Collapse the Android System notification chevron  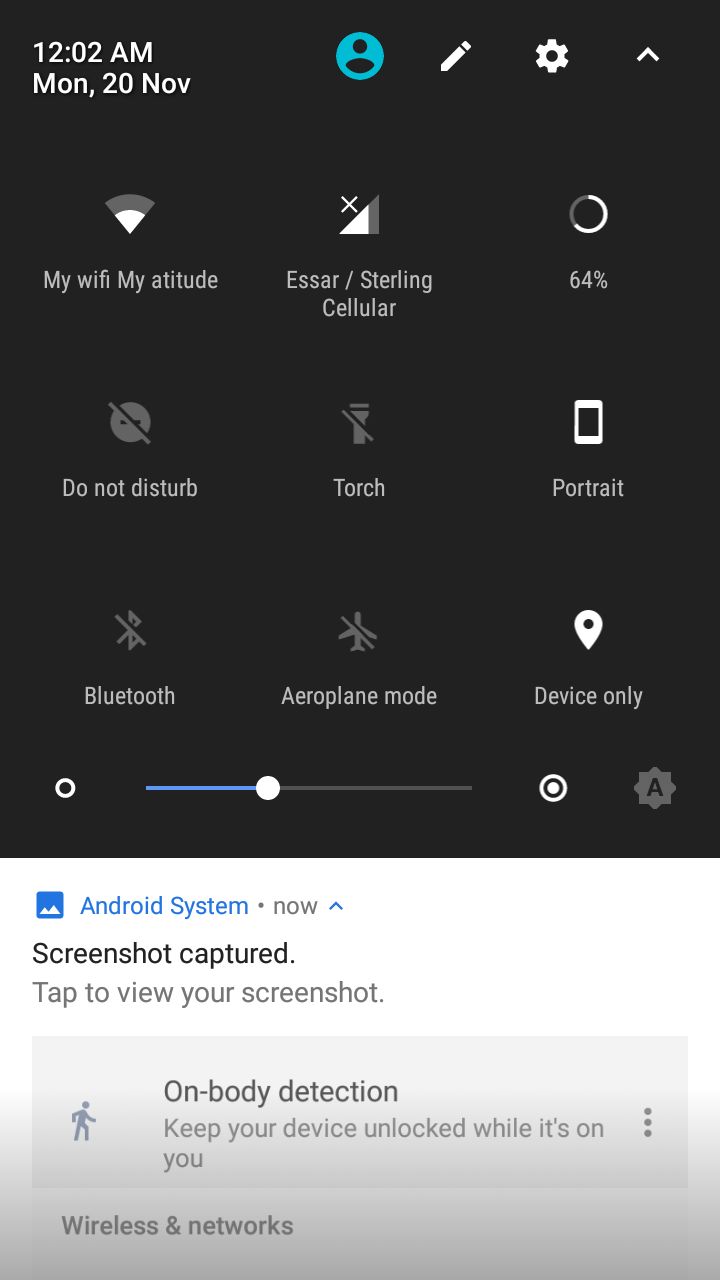click(336, 906)
